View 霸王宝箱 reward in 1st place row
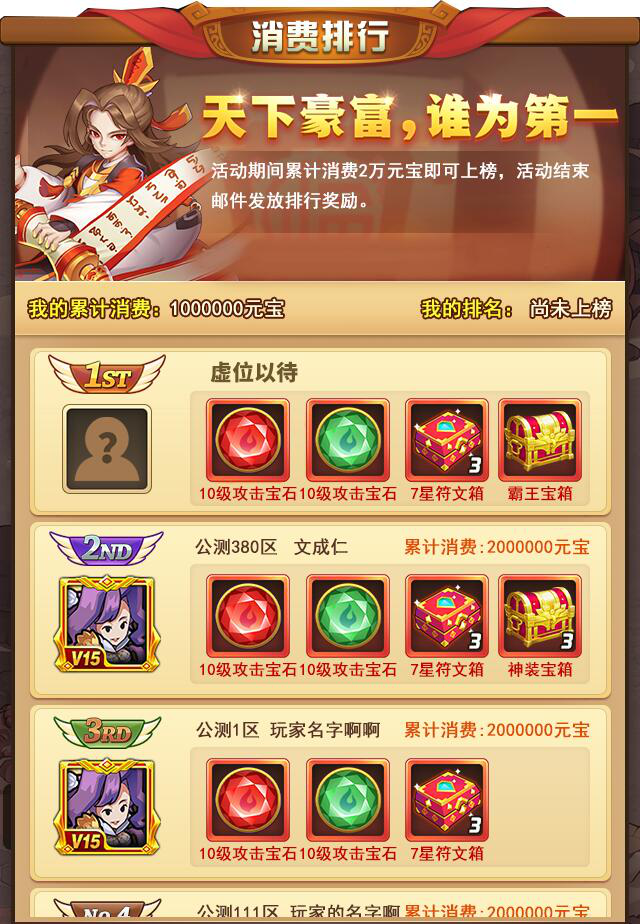Screen dimensions: 640x924 tap(541, 440)
